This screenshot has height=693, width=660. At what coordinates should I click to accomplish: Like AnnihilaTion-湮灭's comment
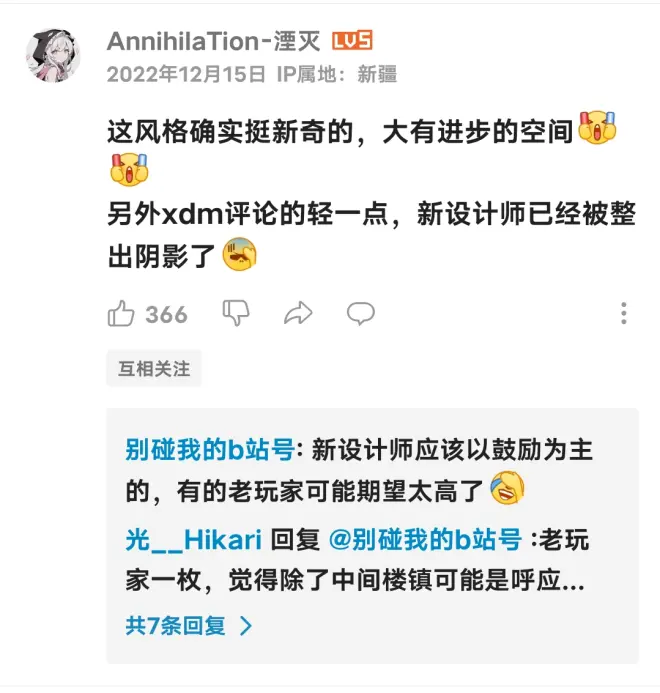coord(121,314)
